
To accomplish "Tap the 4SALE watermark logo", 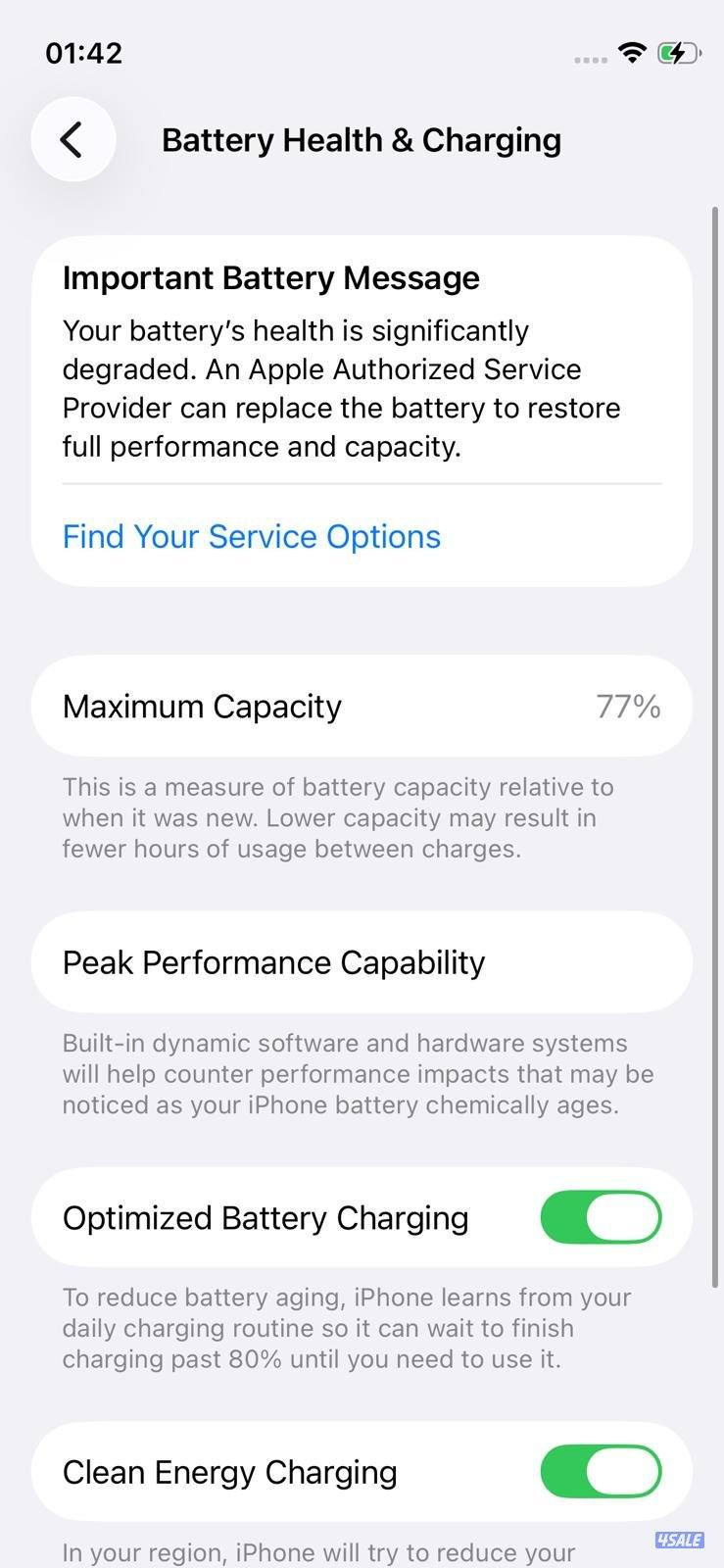I will [x=681, y=1541].
